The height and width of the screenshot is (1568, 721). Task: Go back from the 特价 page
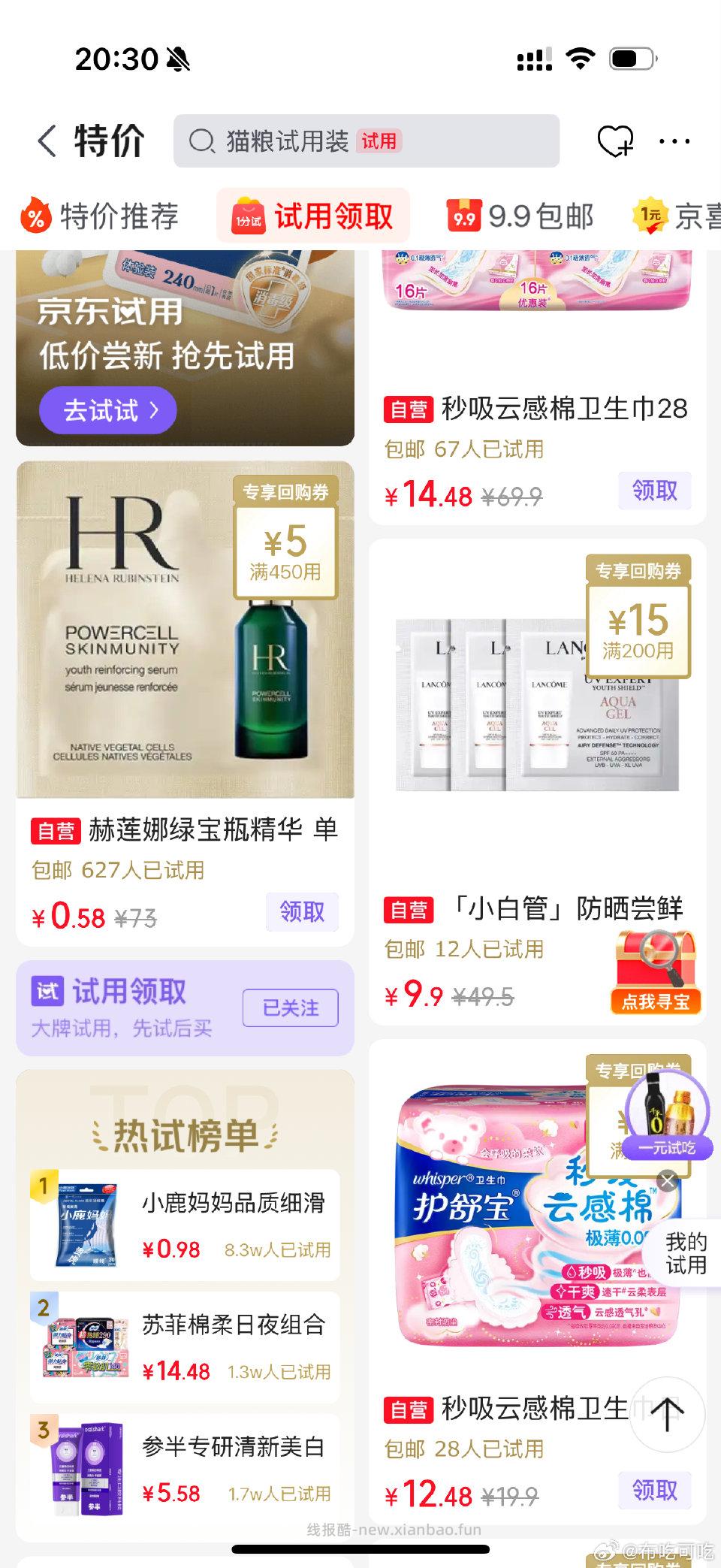(x=47, y=140)
